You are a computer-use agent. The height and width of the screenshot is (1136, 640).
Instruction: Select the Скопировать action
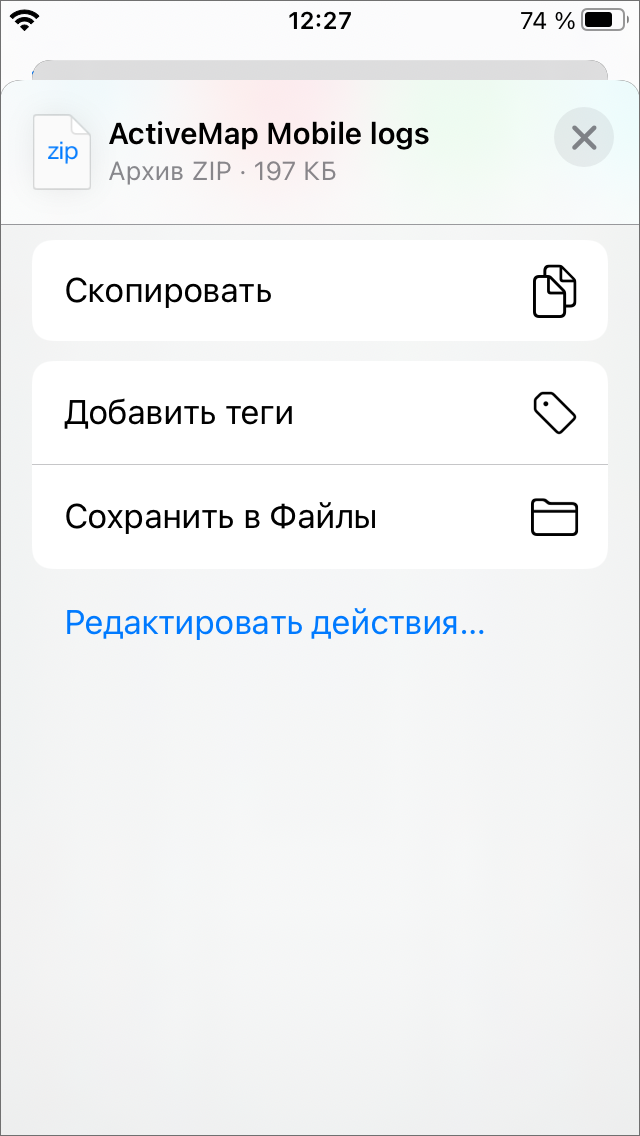320,291
